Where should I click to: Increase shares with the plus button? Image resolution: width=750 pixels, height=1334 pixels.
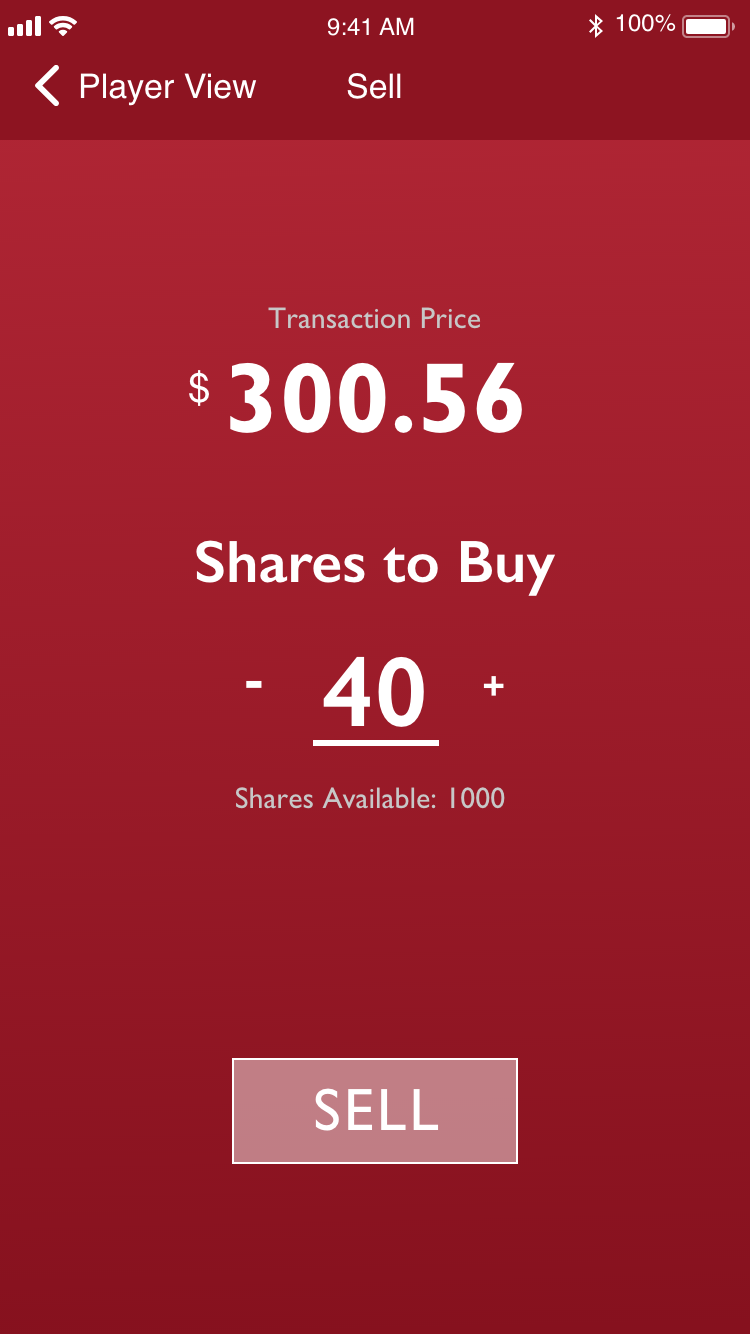493,686
